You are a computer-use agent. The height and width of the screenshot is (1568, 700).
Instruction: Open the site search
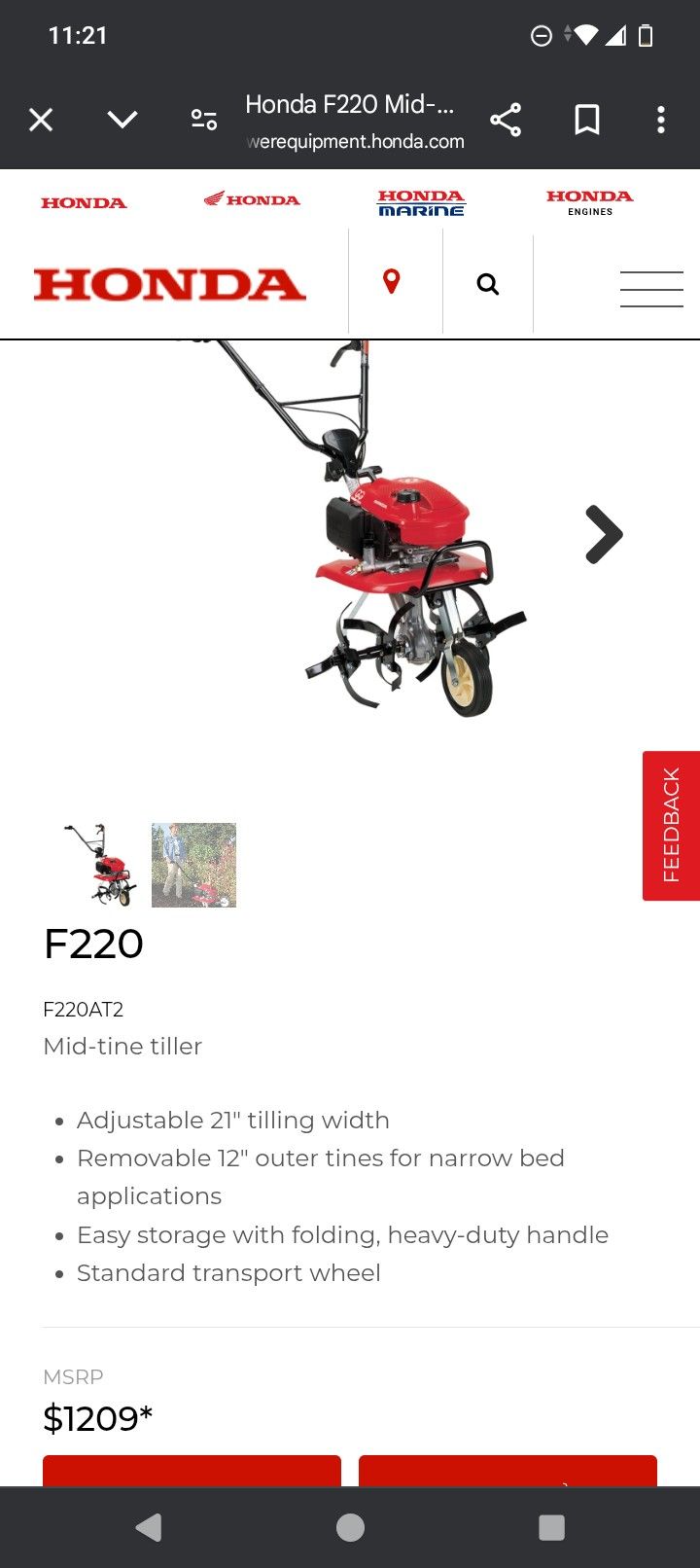pyautogui.click(x=488, y=284)
